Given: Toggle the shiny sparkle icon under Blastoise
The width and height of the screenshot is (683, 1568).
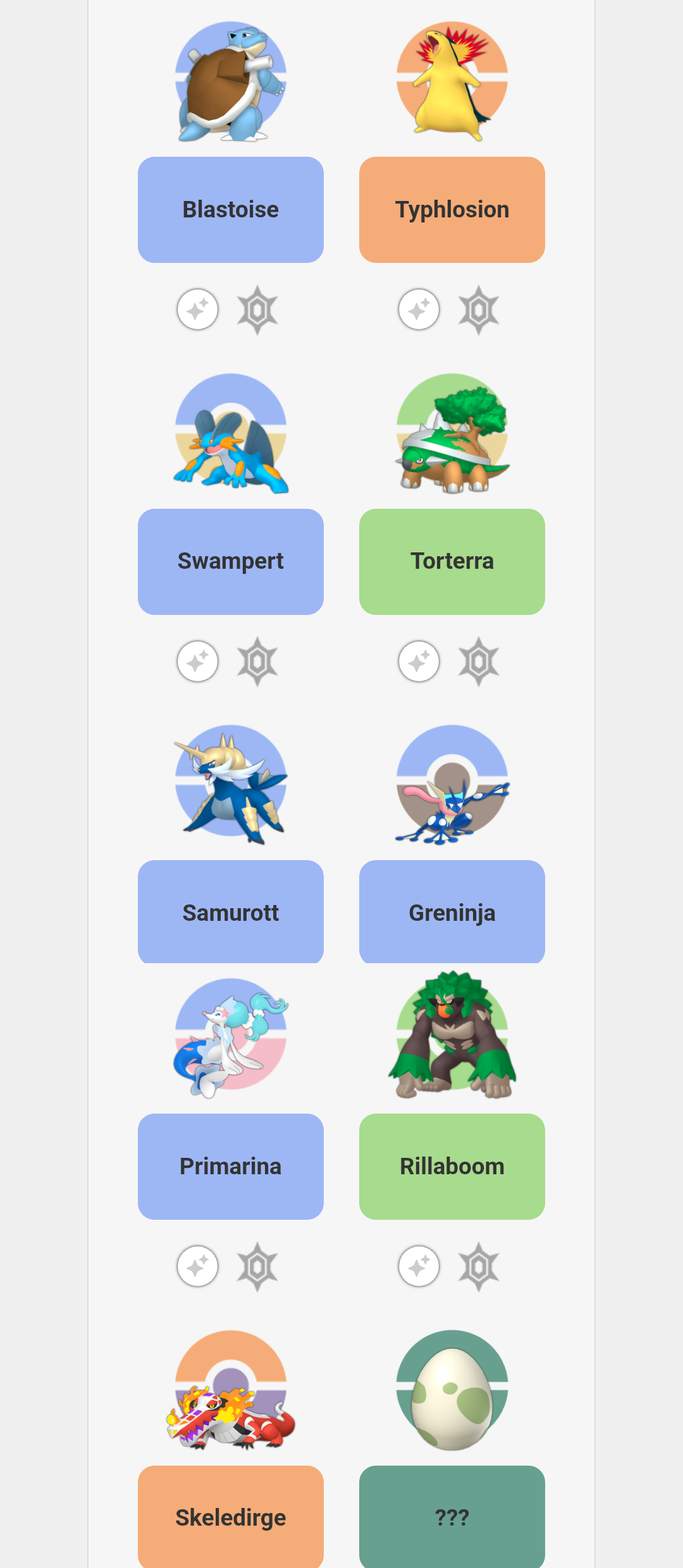Looking at the screenshot, I should (198, 310).
